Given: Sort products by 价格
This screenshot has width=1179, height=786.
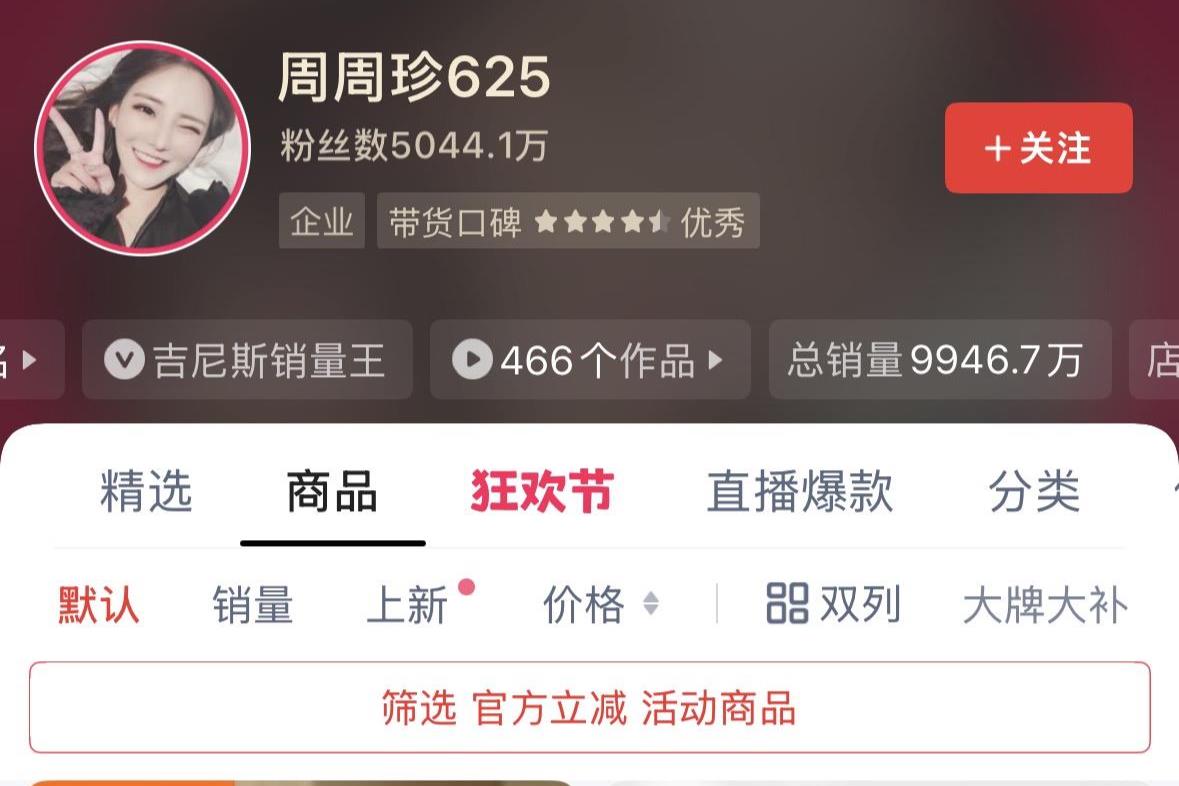Looking at the screenshot, I should tap(600, 605).
